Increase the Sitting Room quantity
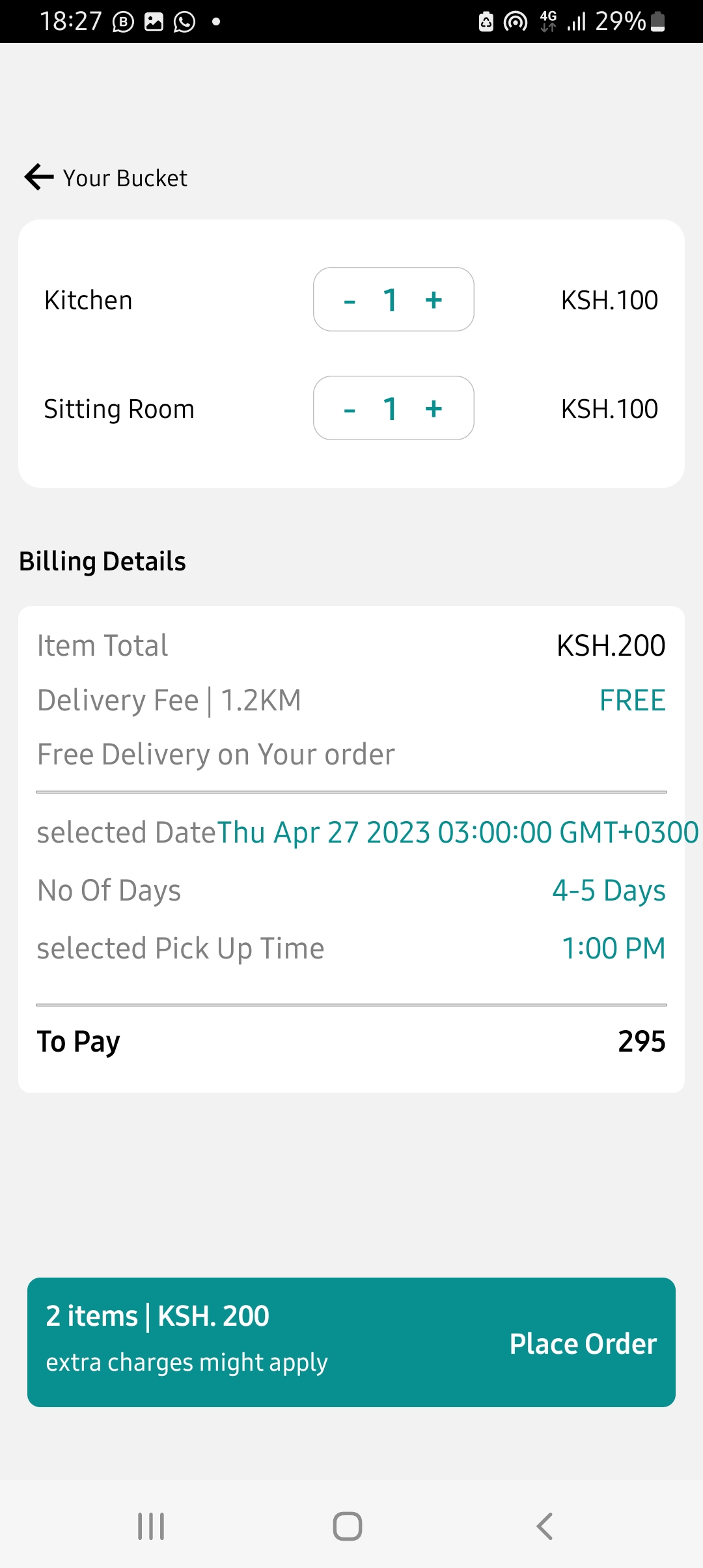The width and height of the screenshot is (703, 1568). pyautogui.click(x=434, y=409)
